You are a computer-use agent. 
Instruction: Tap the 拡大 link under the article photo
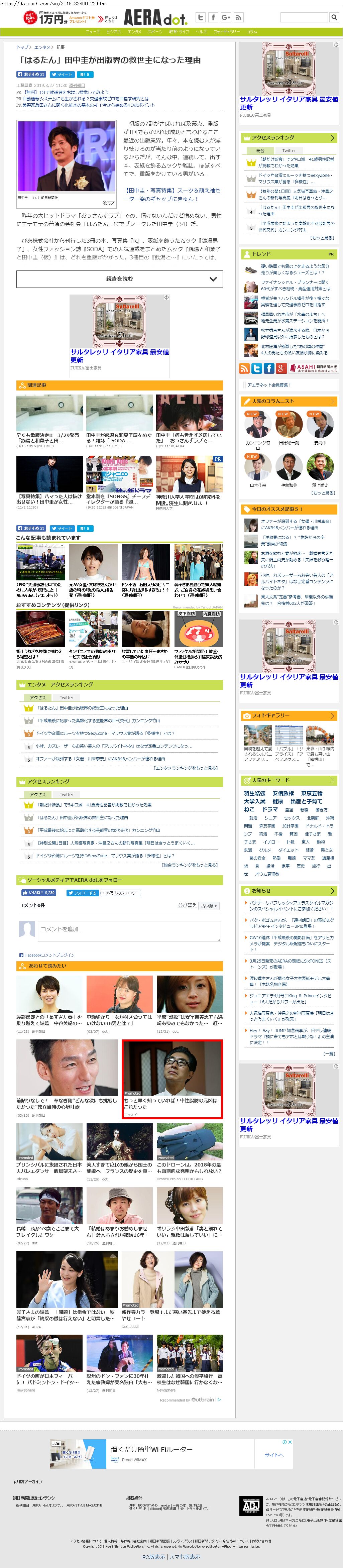click(x=109, y=203)
